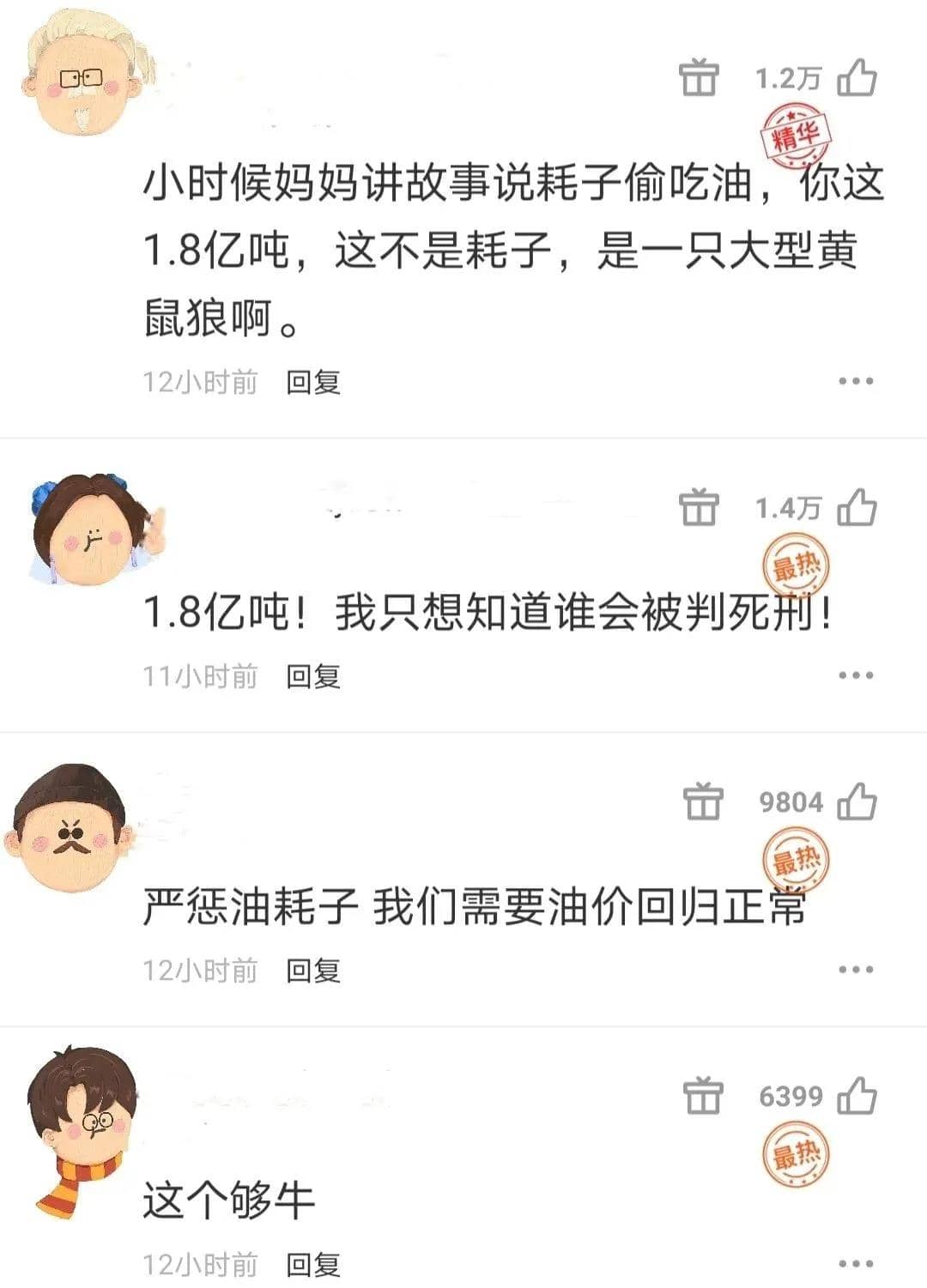Like the 严惩油耗子 comment
The image size is (927, 1288).
(857, 802)
